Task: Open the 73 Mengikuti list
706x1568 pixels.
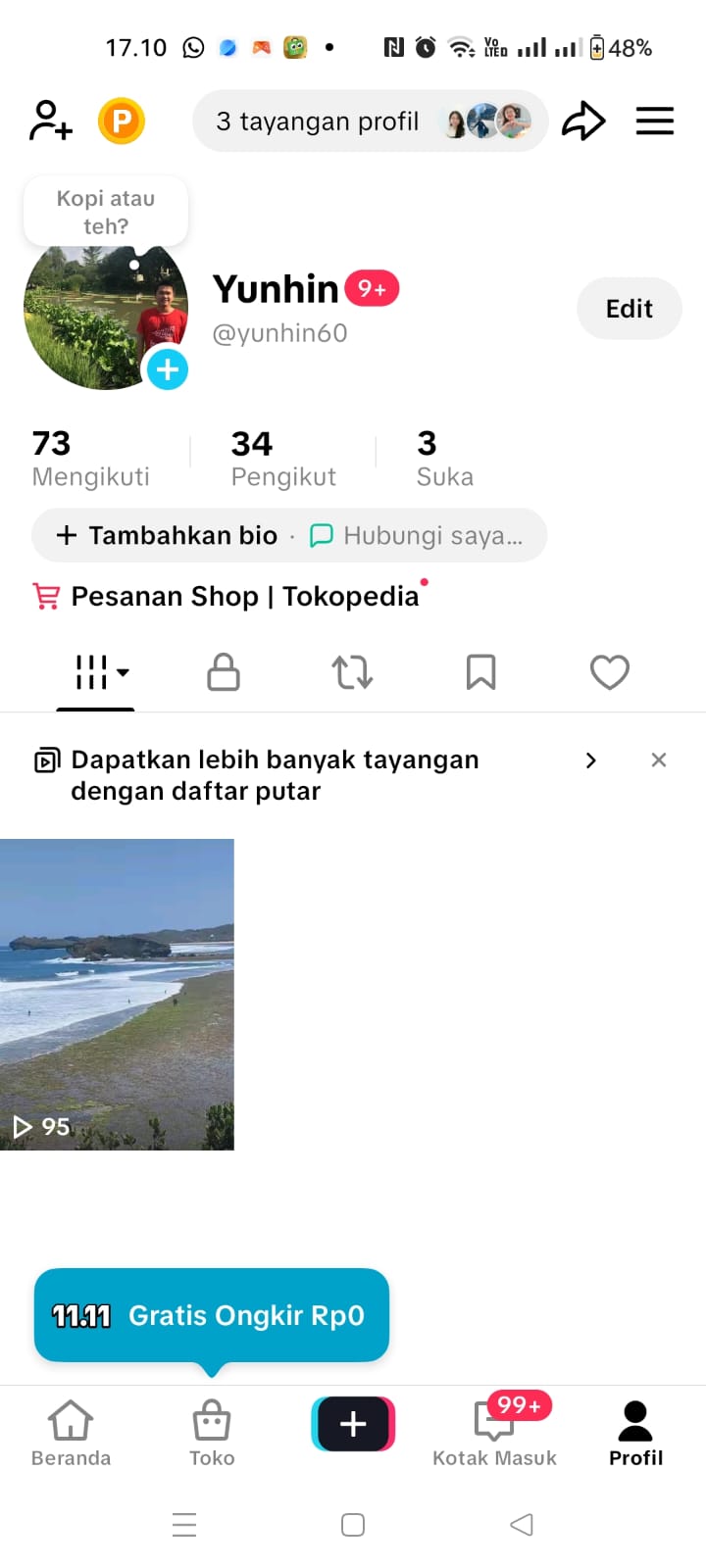Action: point(90,458)
